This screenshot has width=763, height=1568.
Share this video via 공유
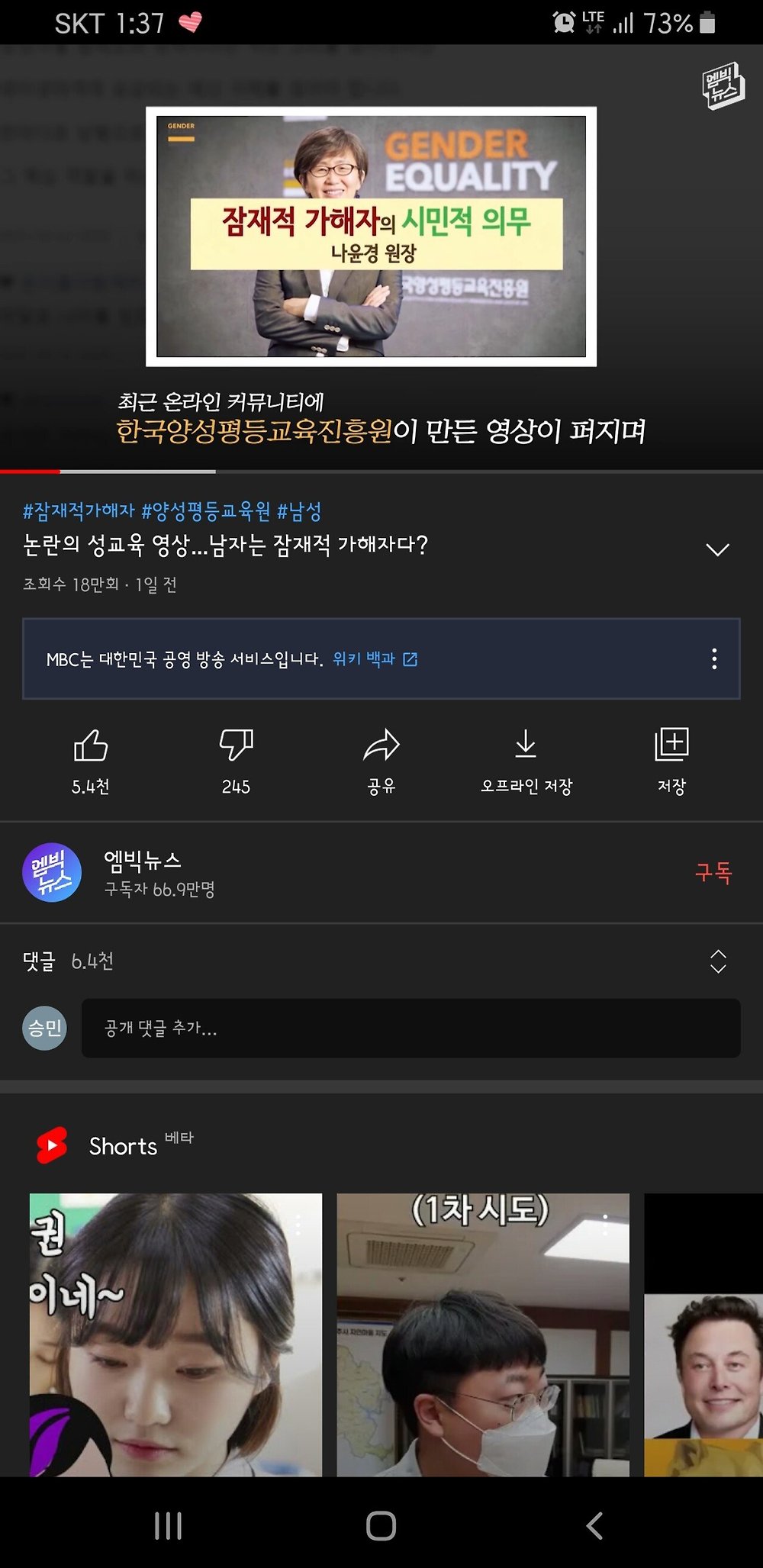point(381,747)
